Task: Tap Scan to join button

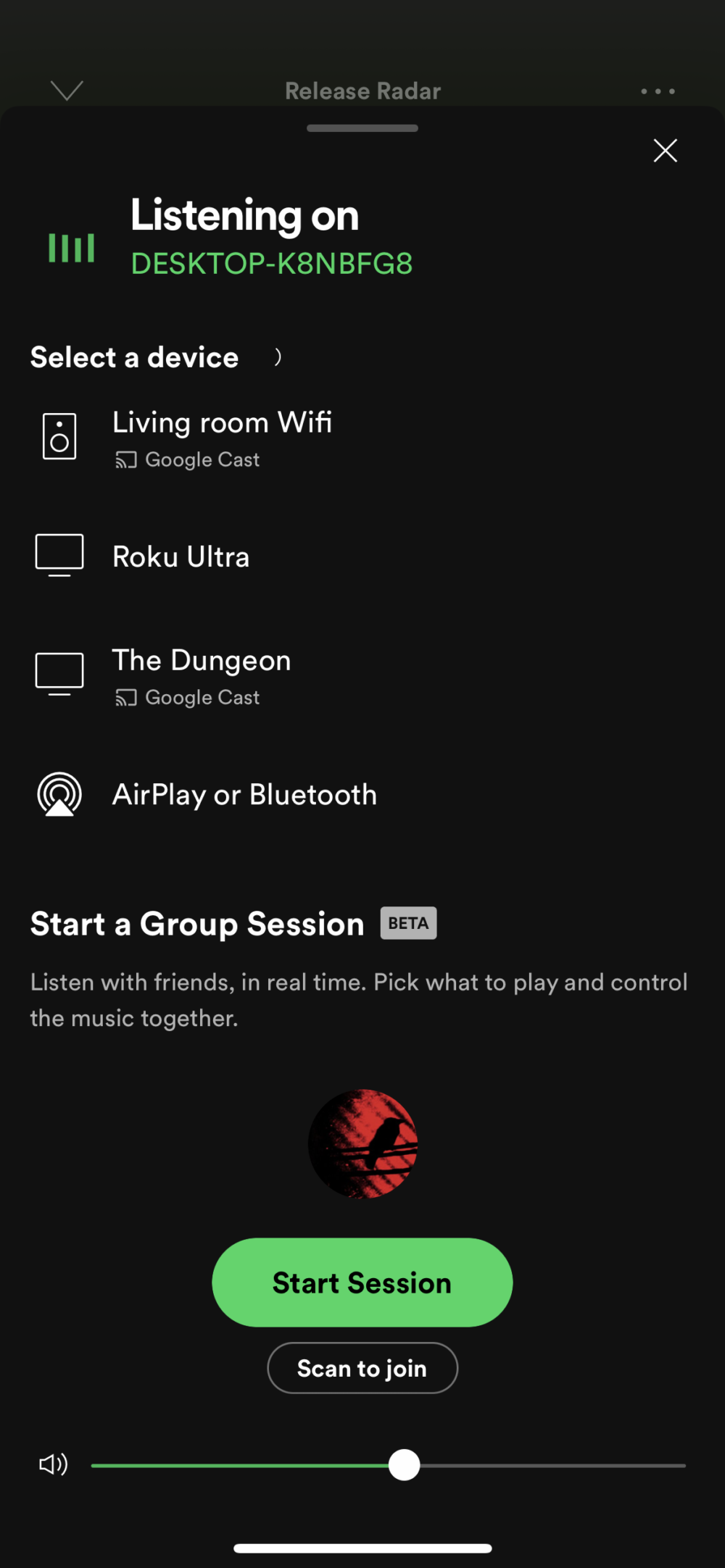Action: 362,1368
